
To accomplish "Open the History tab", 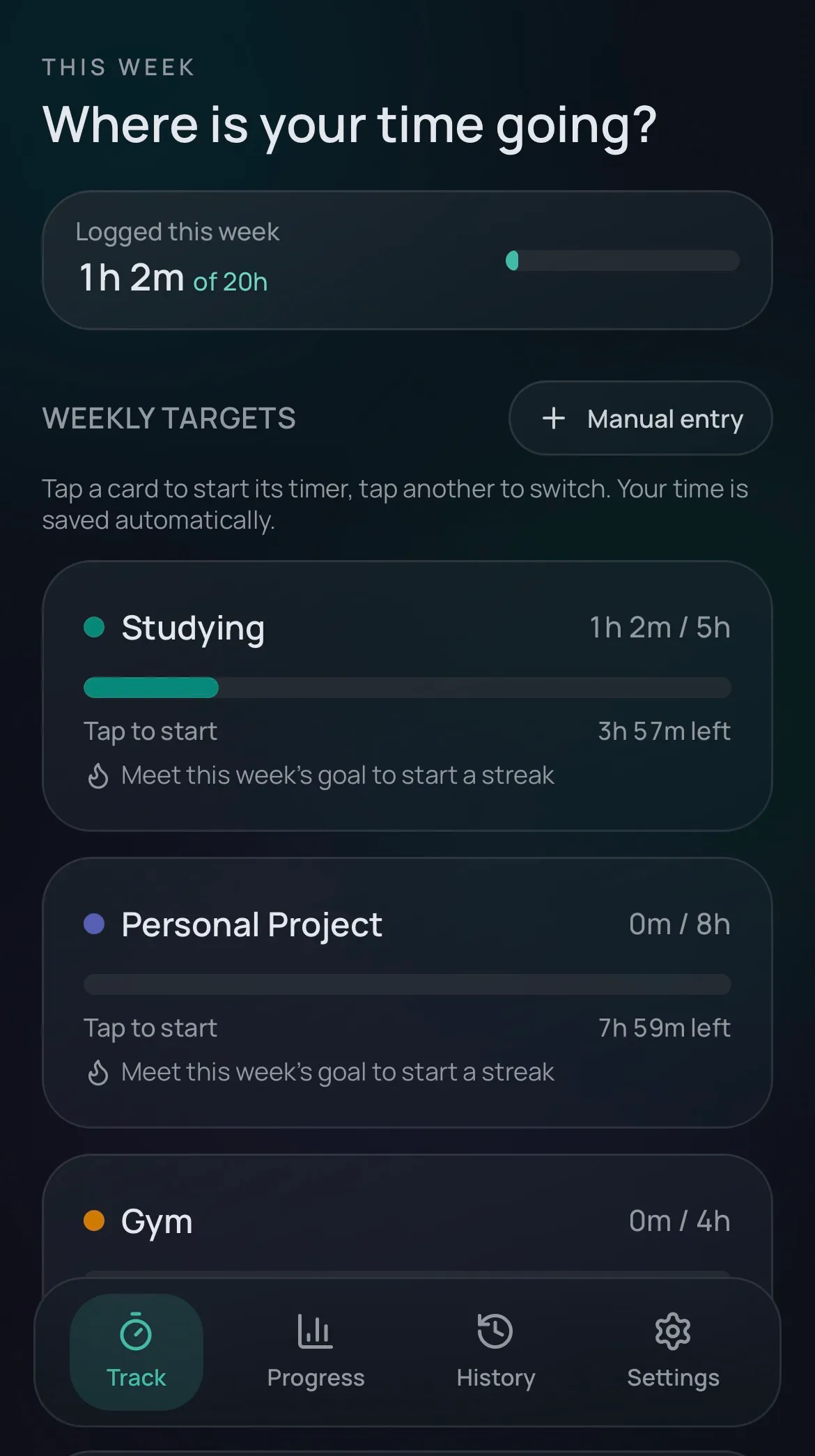I will [x=495, y=1352].
